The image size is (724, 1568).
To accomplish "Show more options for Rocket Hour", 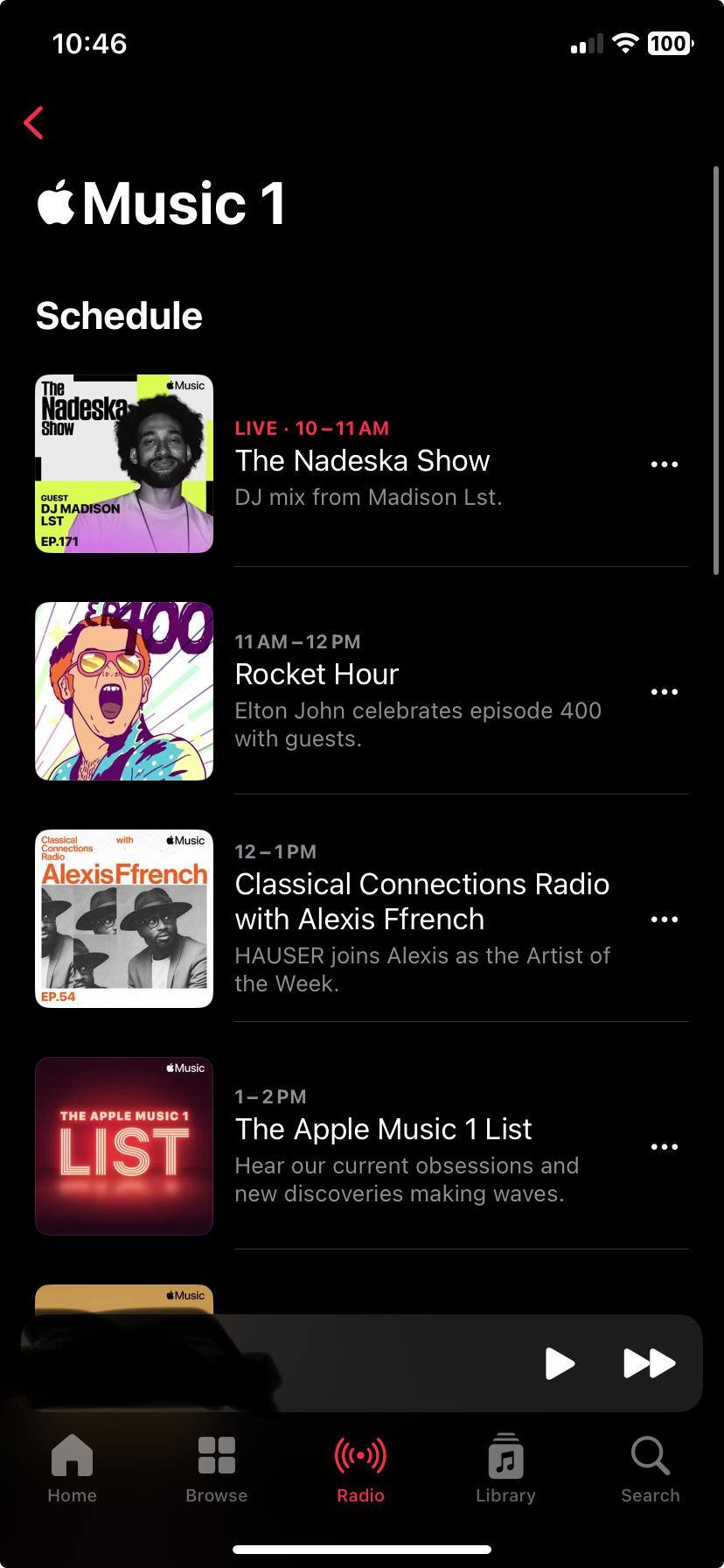I will tap(664, 692).
